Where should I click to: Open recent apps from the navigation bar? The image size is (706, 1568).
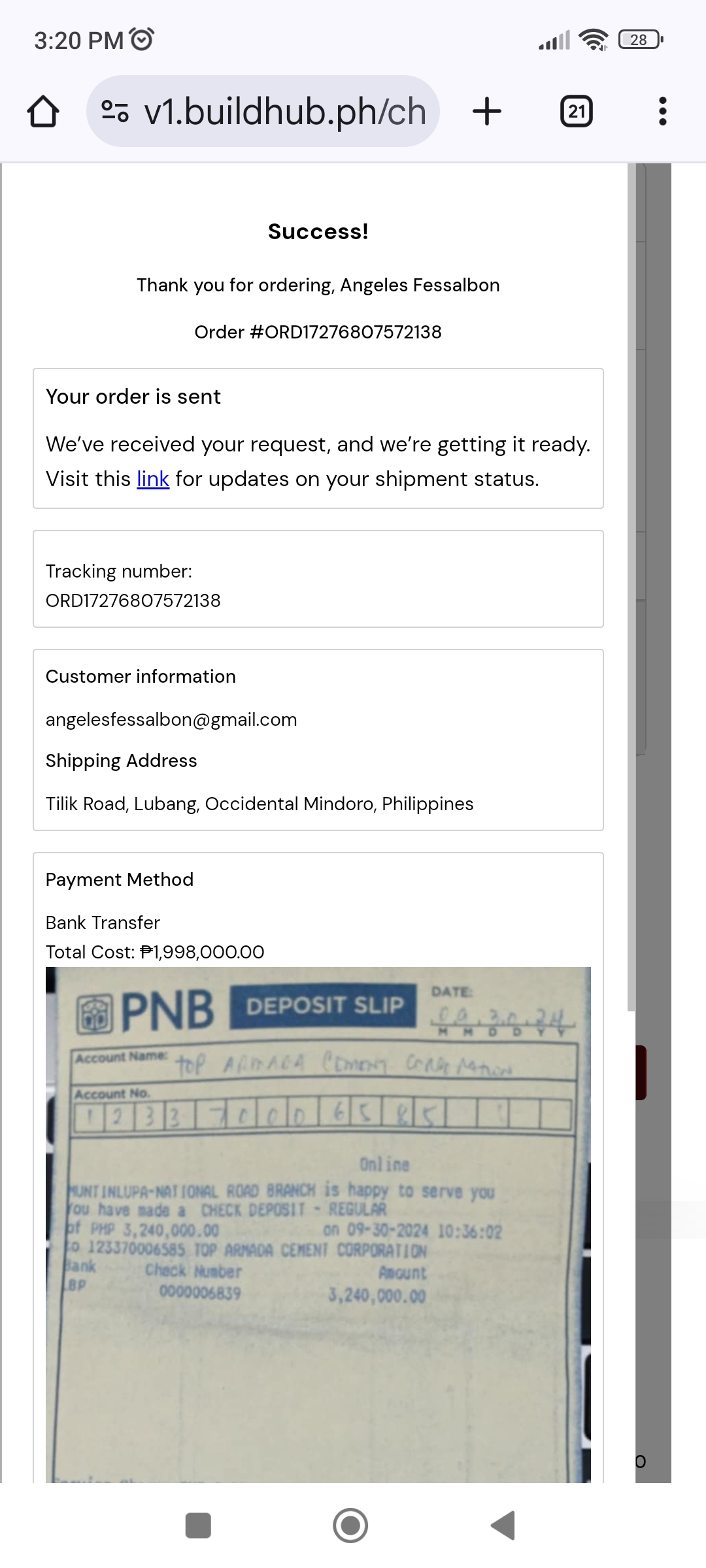pos(198,1526)
